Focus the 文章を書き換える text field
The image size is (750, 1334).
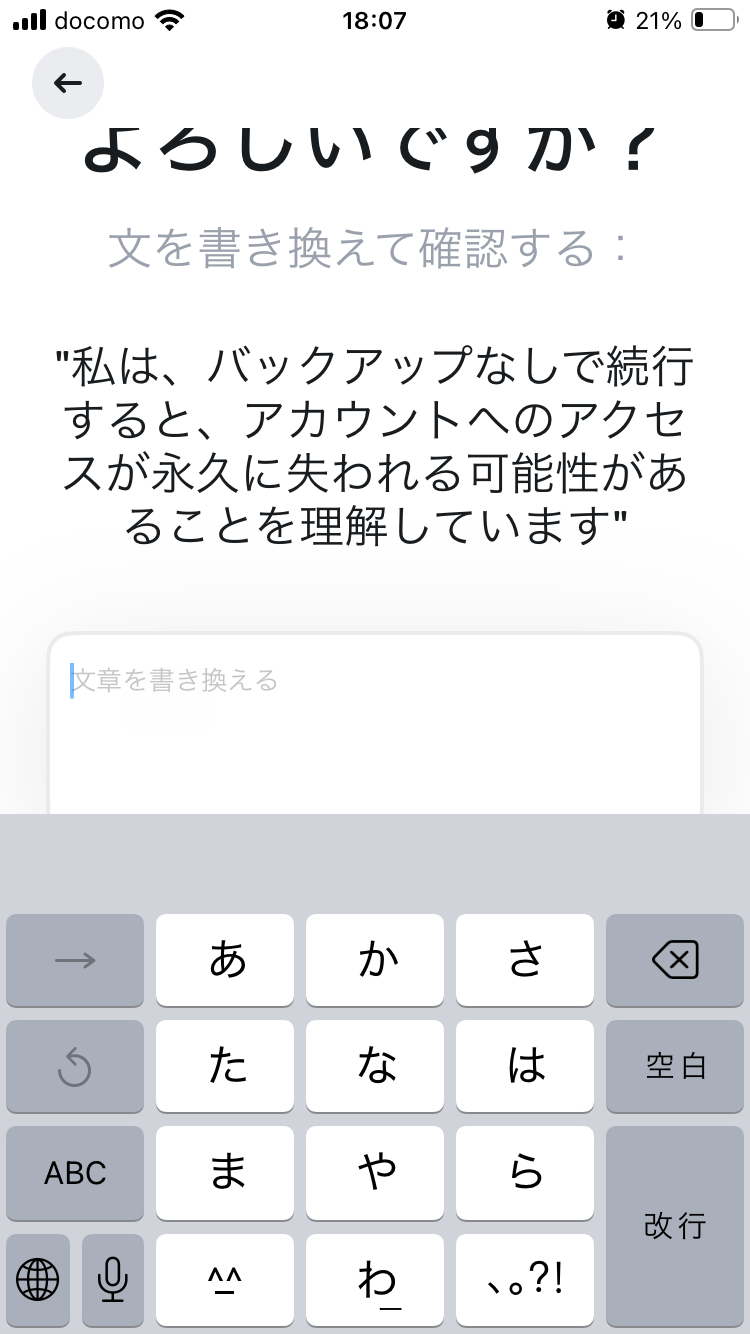point(375,724)
